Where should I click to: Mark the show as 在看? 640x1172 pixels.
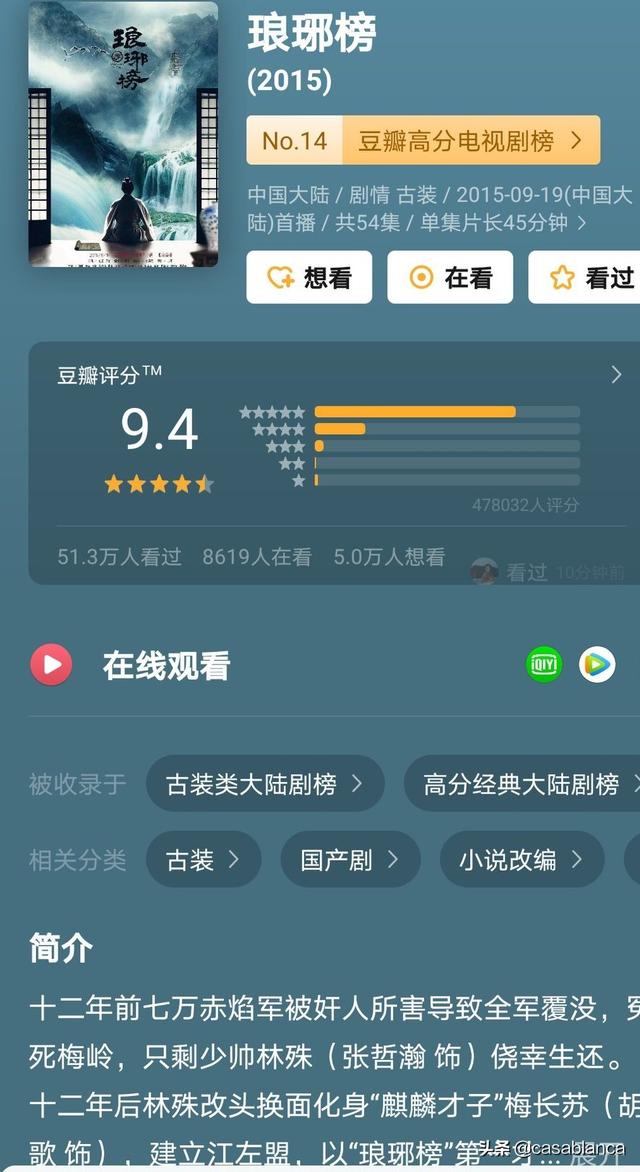[450, 277]
